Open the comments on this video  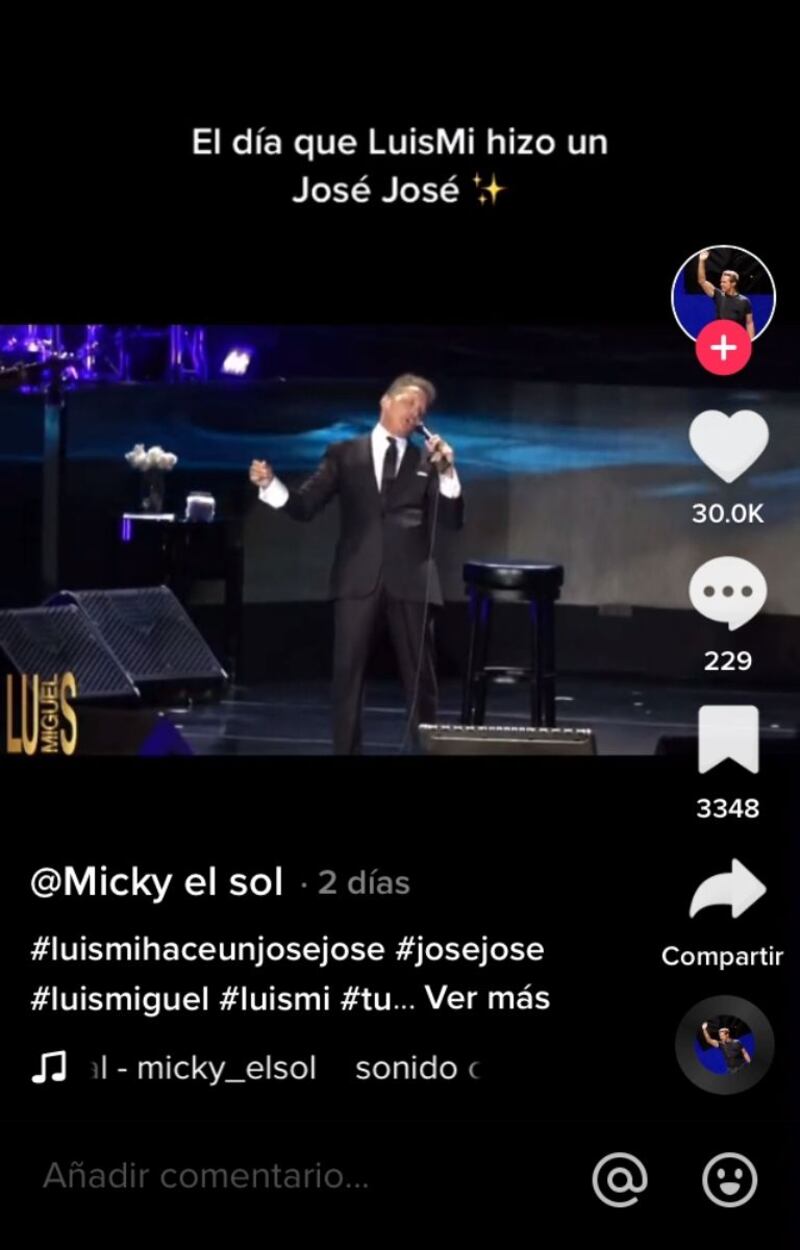coord(728,594)
